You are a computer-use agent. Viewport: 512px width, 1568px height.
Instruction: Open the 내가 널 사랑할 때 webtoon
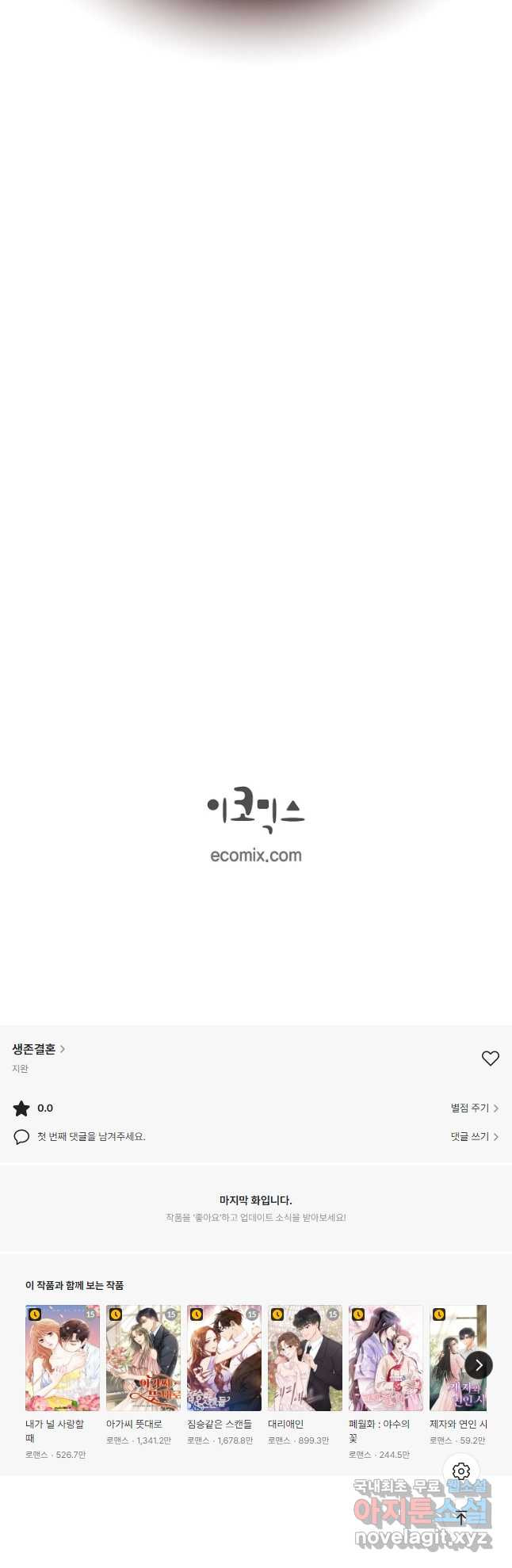[63, 1358]
